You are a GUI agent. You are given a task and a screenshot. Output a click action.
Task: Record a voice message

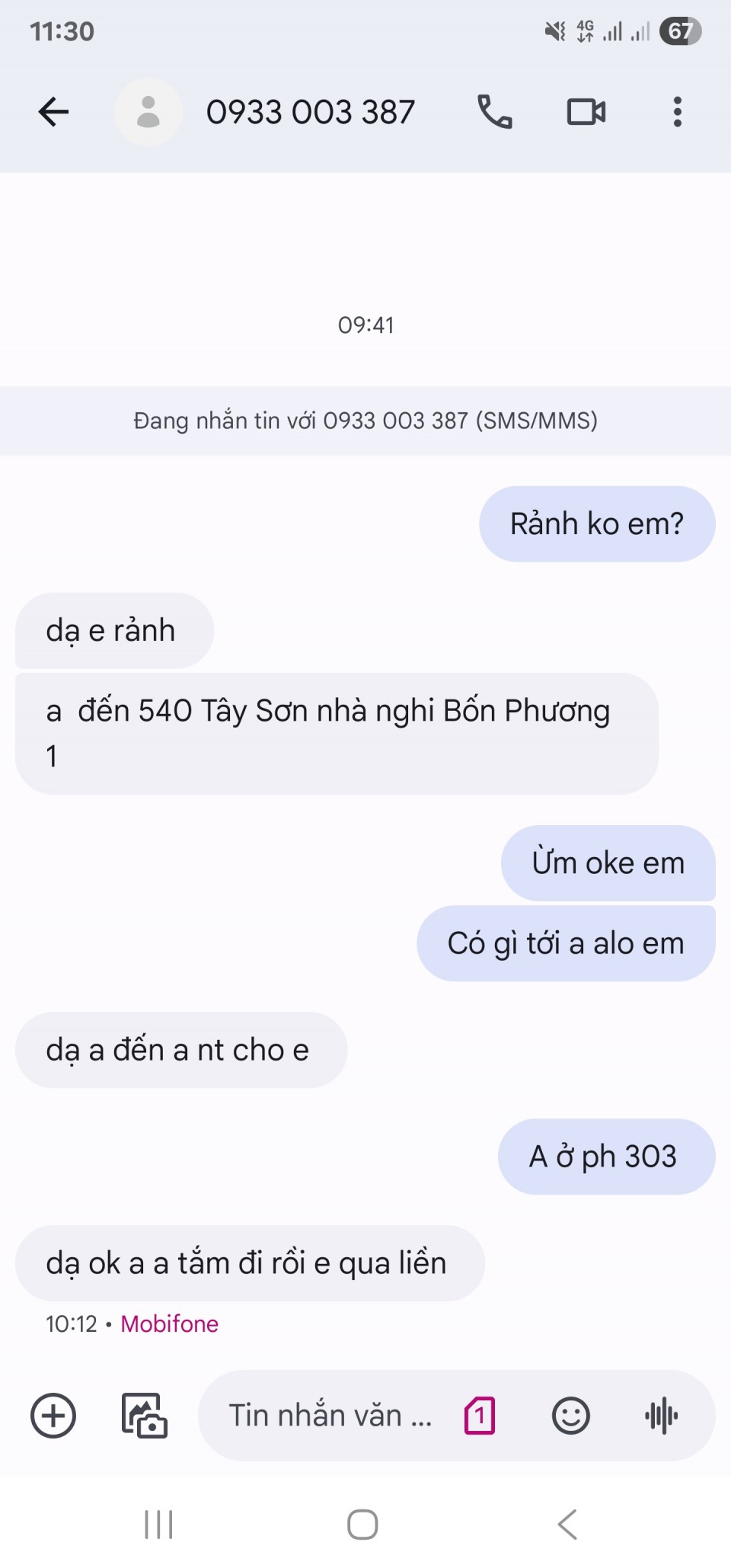click(661, 1416)
